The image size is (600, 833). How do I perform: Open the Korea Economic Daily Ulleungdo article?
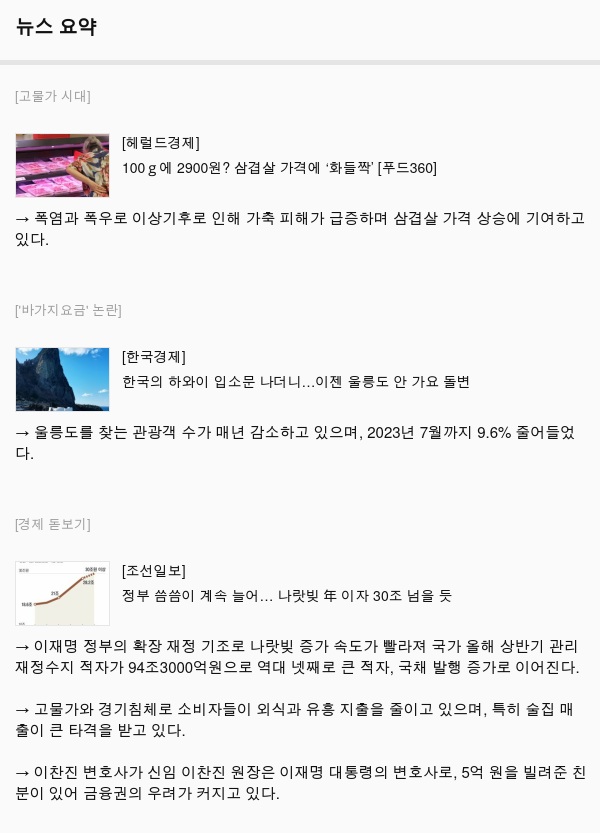[x=295, y=382]
